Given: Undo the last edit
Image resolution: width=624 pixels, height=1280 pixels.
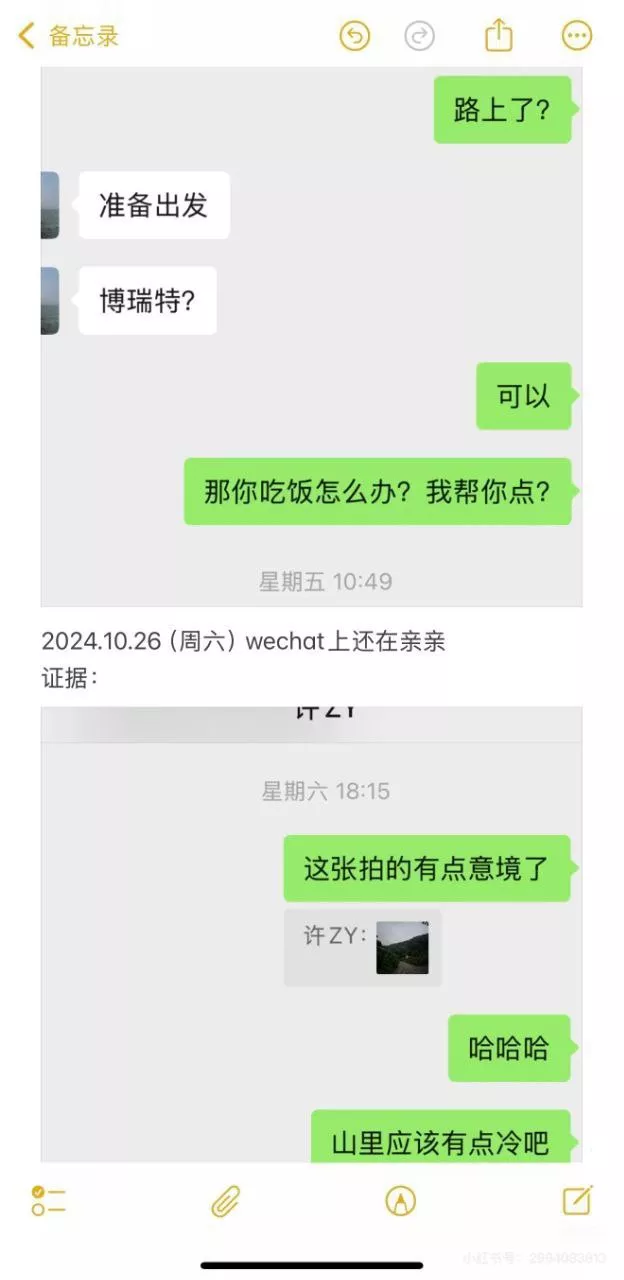Looking at the screenshot, I should click(x=355, y=37).
